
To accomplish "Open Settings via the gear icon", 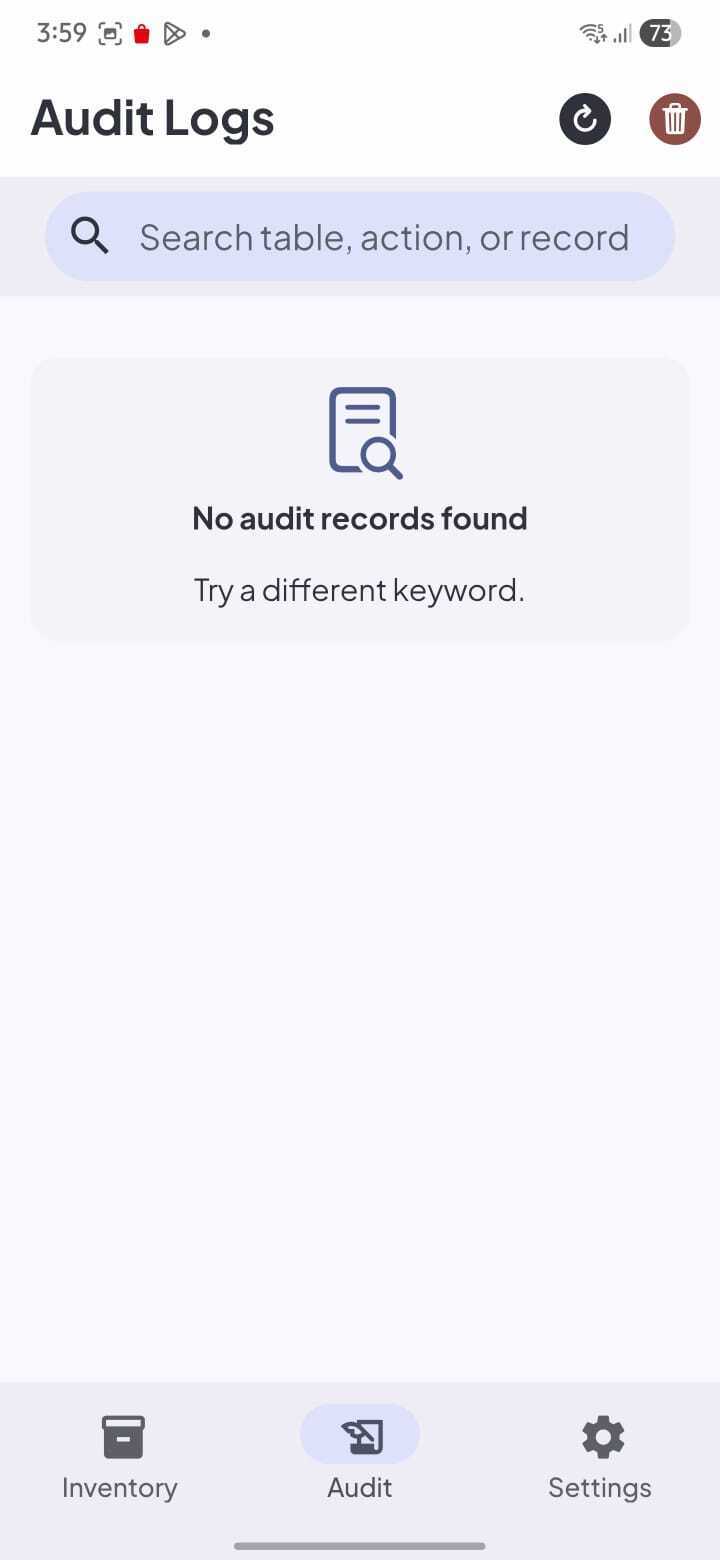I will click(600, 1436).
